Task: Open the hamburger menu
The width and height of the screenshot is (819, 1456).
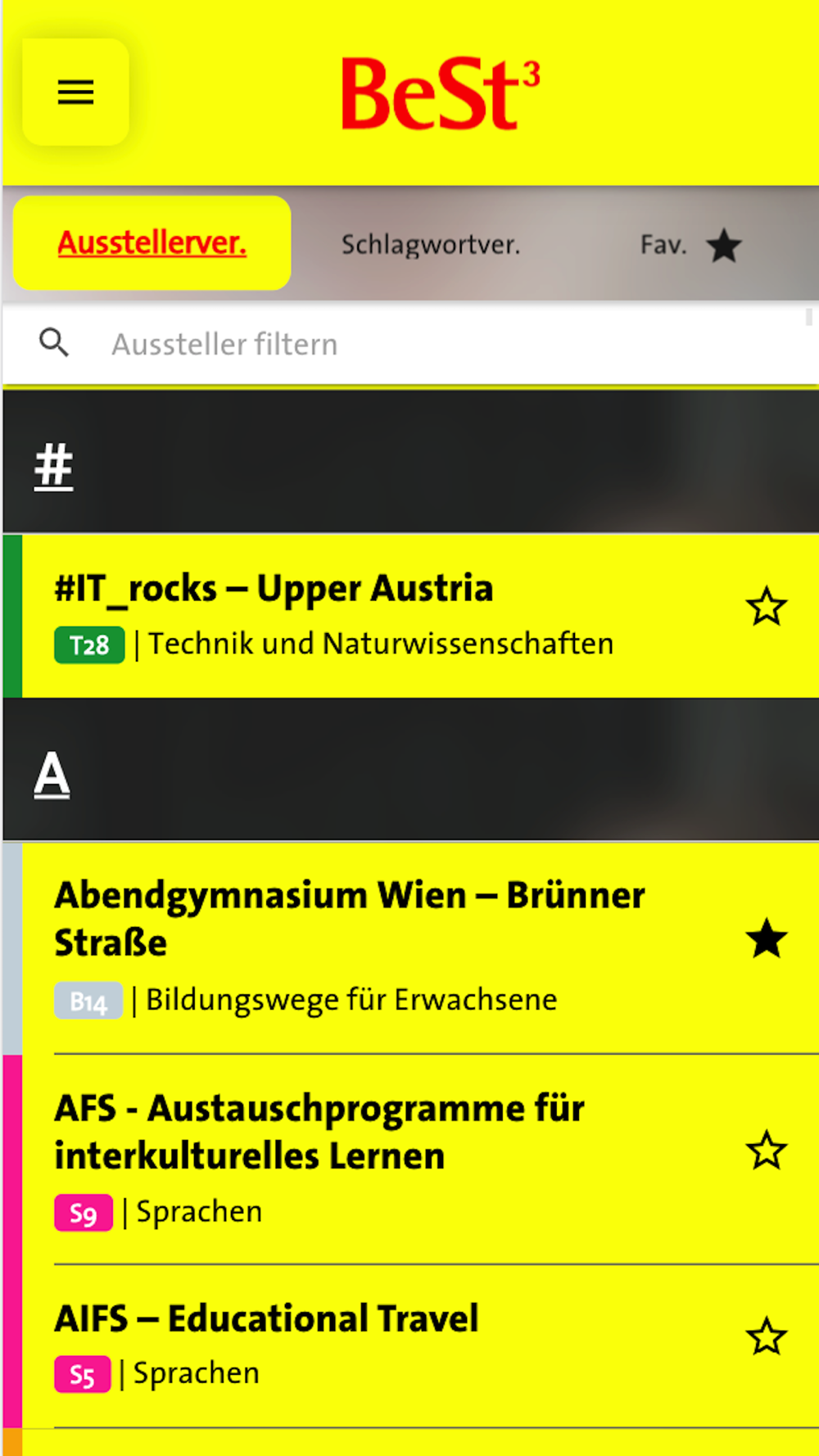Action: coord(75,93)
